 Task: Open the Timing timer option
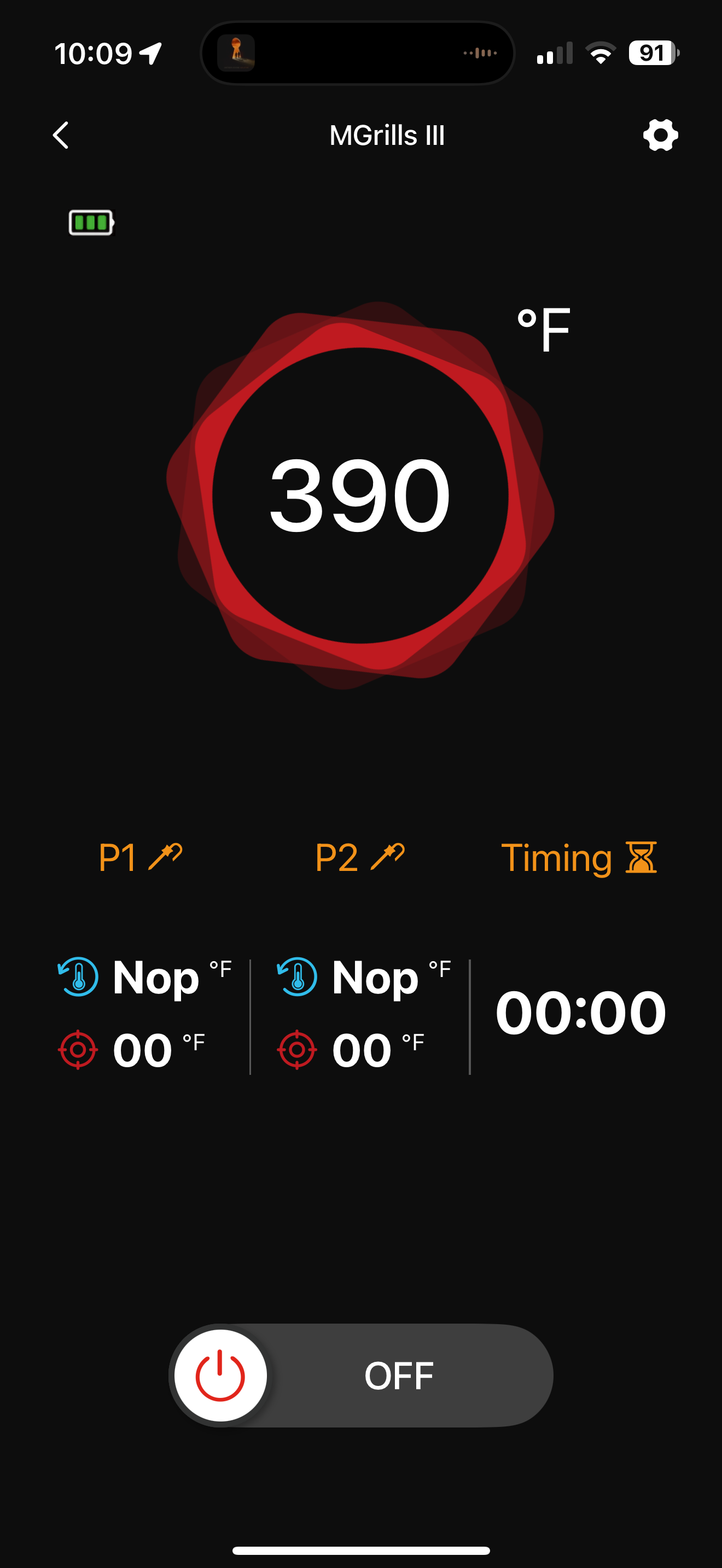coord(578,857)
